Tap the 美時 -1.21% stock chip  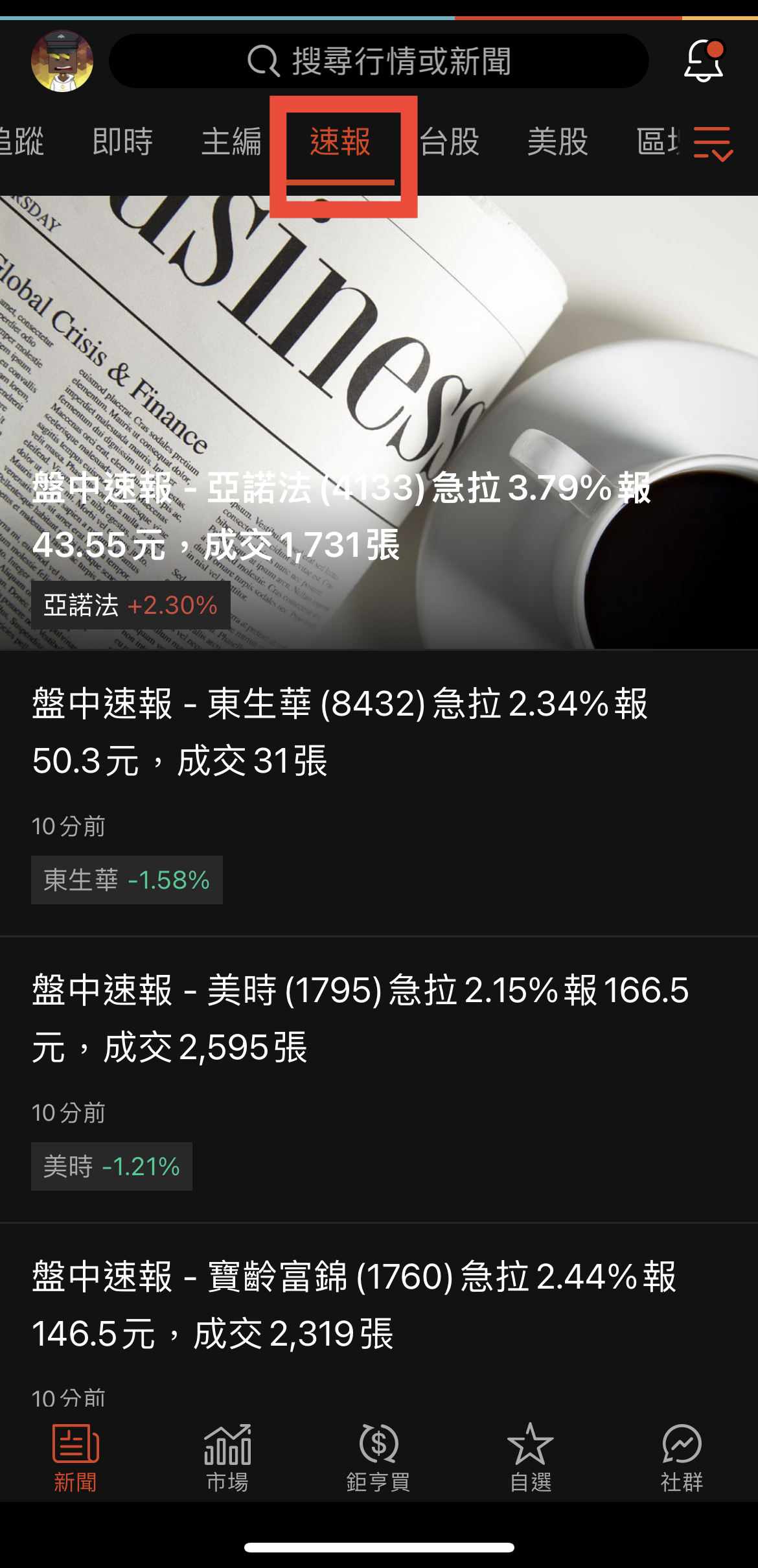[111, 1167]
